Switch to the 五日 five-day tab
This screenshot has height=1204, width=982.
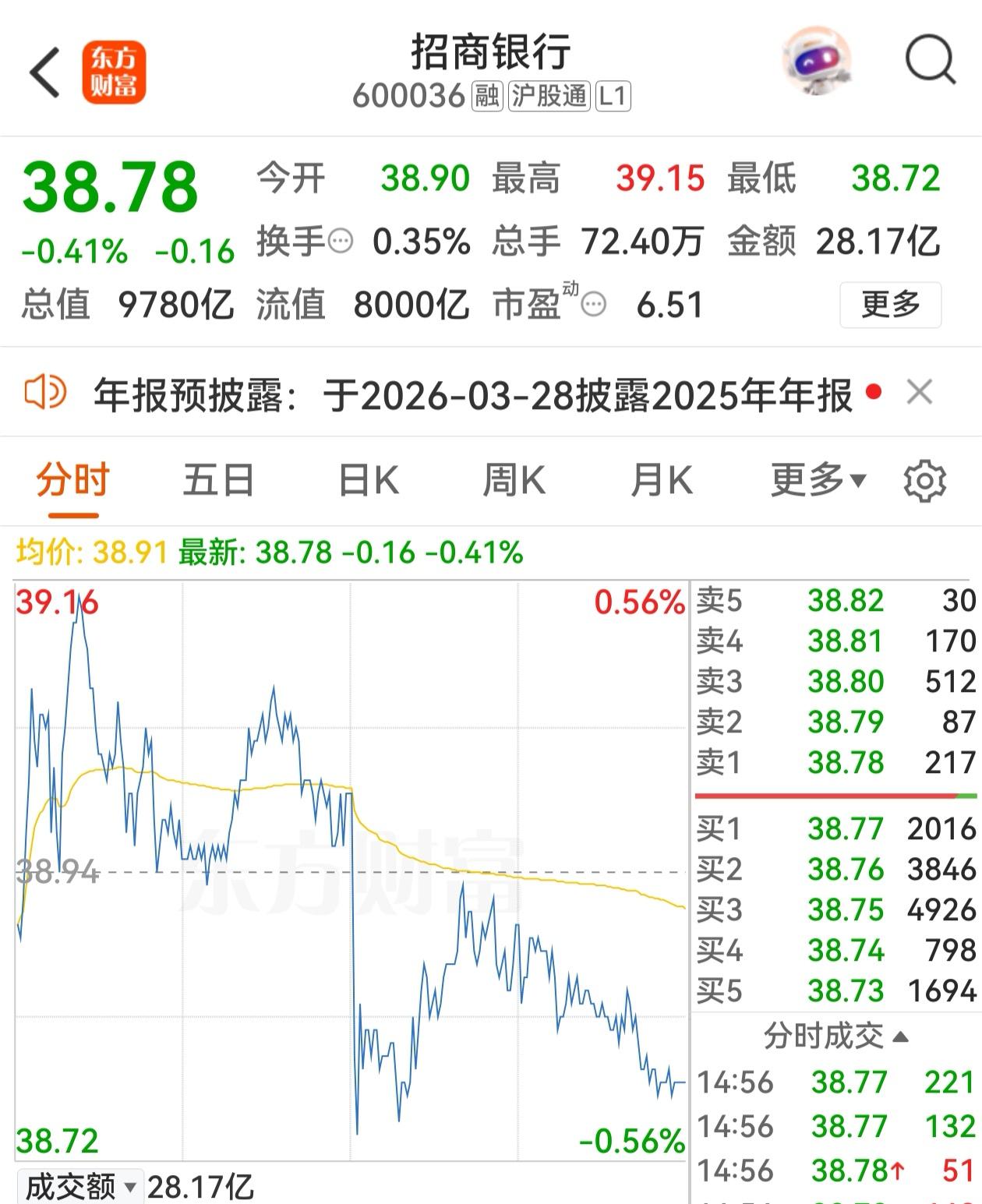tap(217, 481)
